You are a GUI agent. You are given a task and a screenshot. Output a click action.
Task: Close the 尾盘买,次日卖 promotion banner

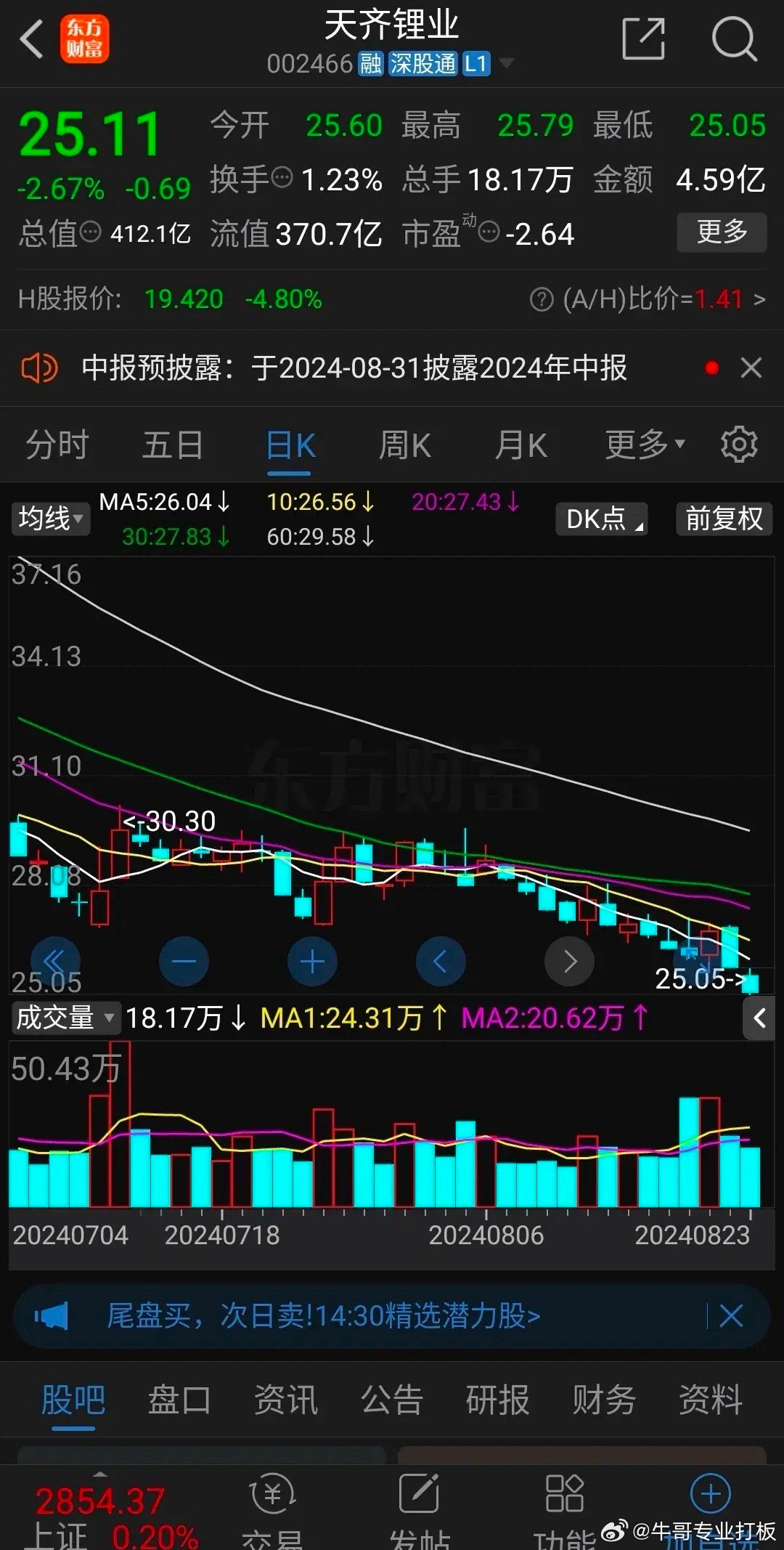(x=731, y=1315)
